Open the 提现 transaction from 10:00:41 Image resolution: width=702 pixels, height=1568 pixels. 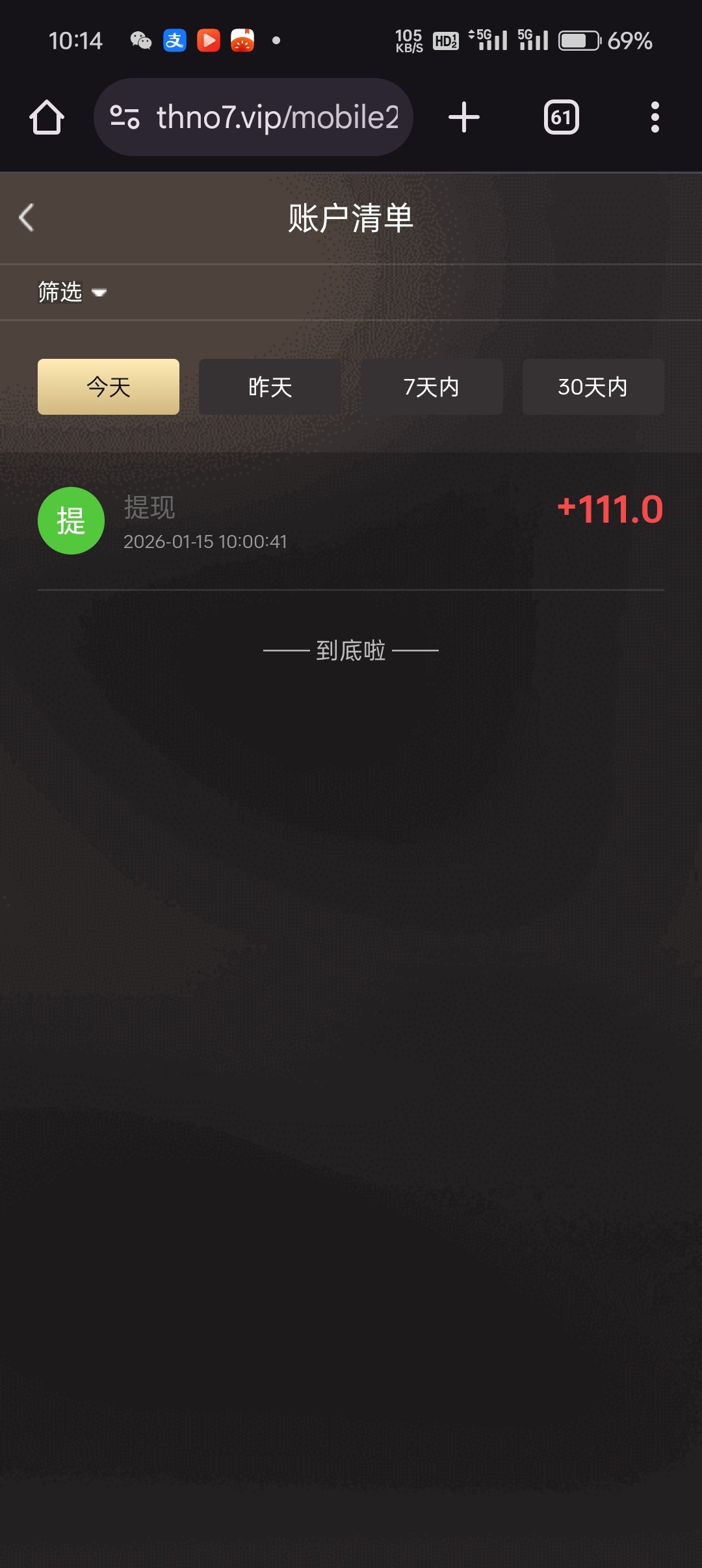click(x=351, y=521)
